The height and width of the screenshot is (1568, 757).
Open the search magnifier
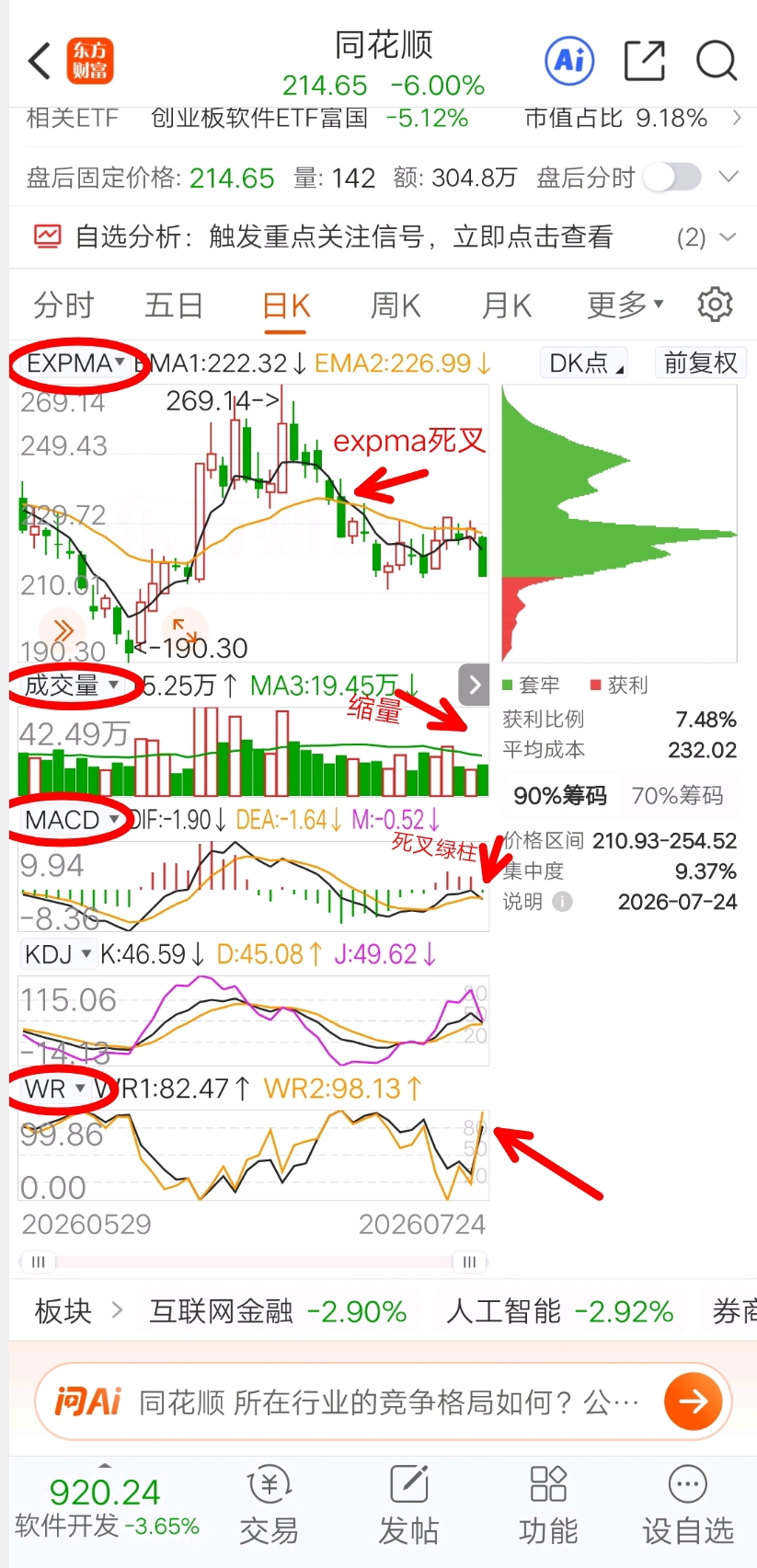(717, 62)
